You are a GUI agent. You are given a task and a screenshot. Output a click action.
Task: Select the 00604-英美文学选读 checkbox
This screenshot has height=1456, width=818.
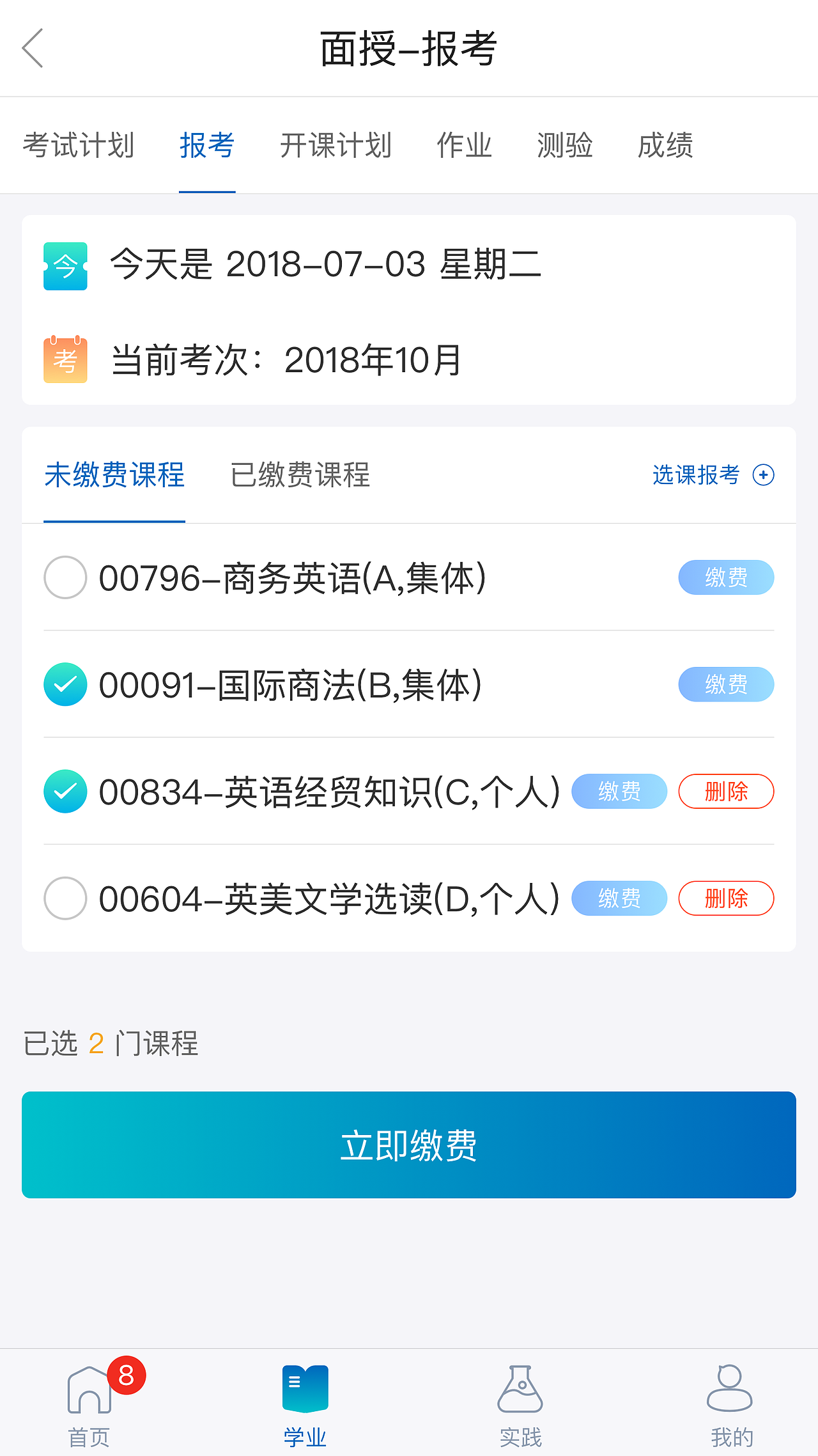point(65,898)
